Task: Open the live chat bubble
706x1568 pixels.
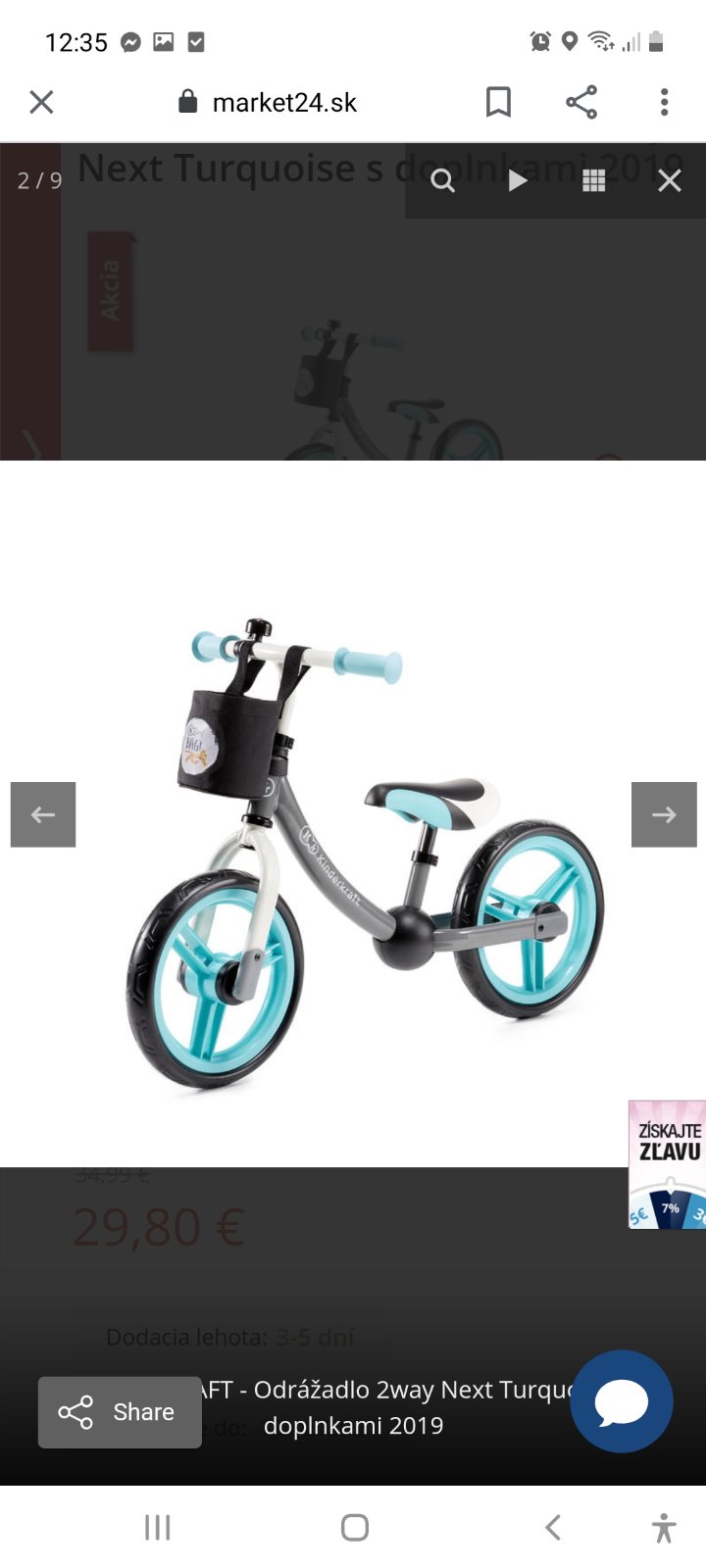Action: (x=622, y=1401)
